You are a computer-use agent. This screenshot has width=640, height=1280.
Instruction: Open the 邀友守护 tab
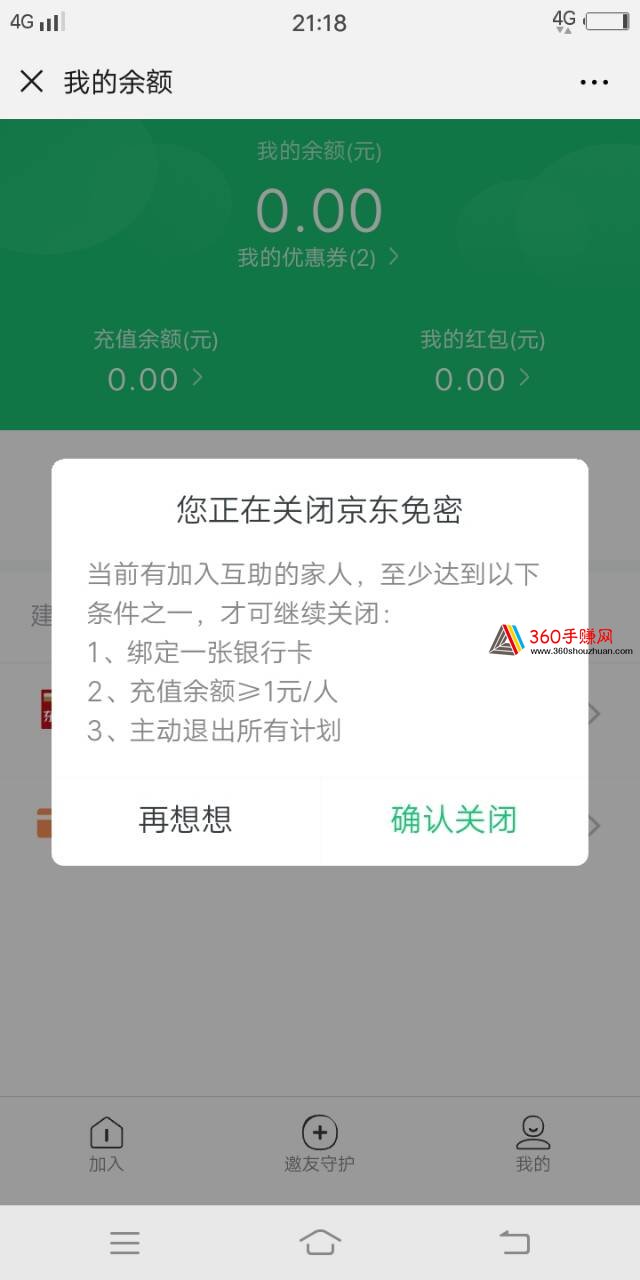click(x=319, y=1145)
